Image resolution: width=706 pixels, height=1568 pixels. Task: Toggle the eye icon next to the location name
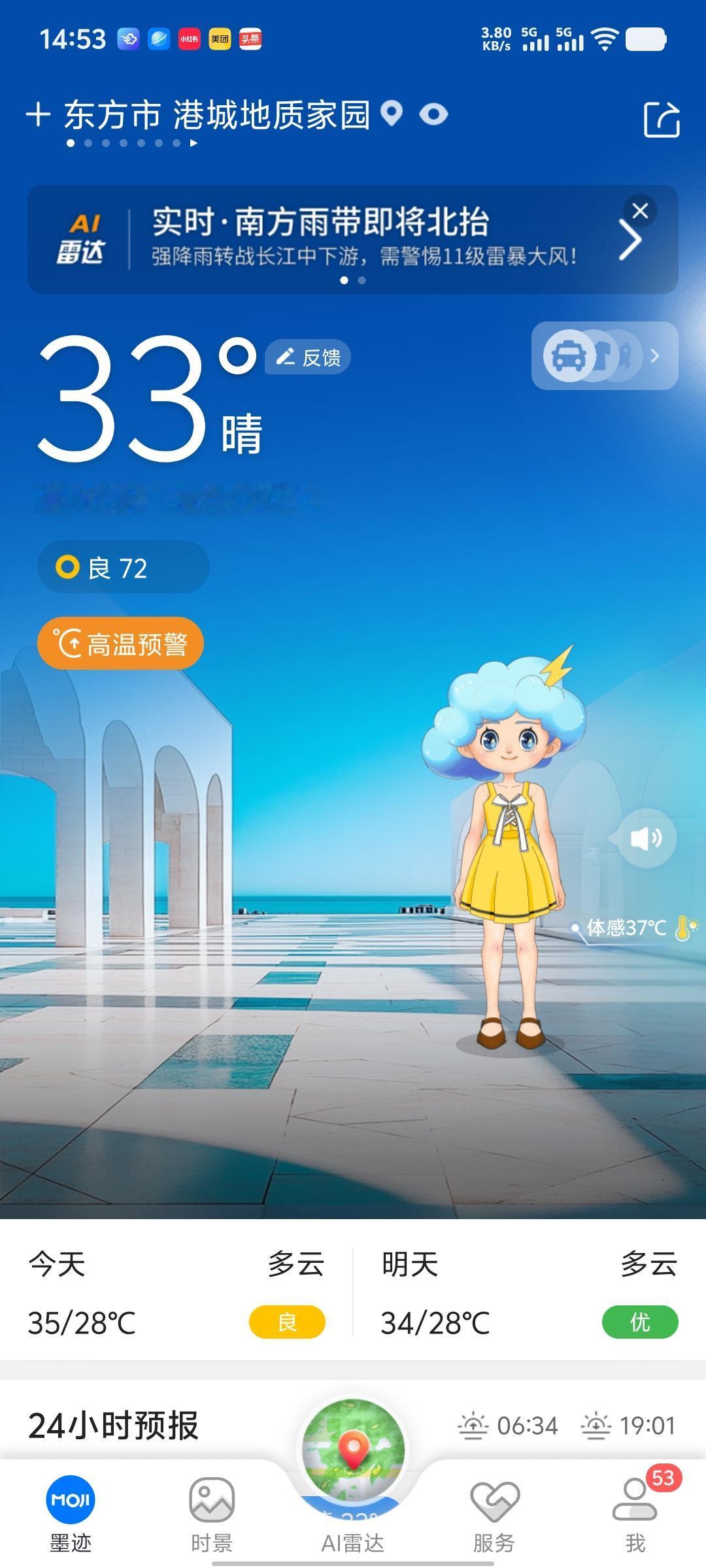coord(435,115)
